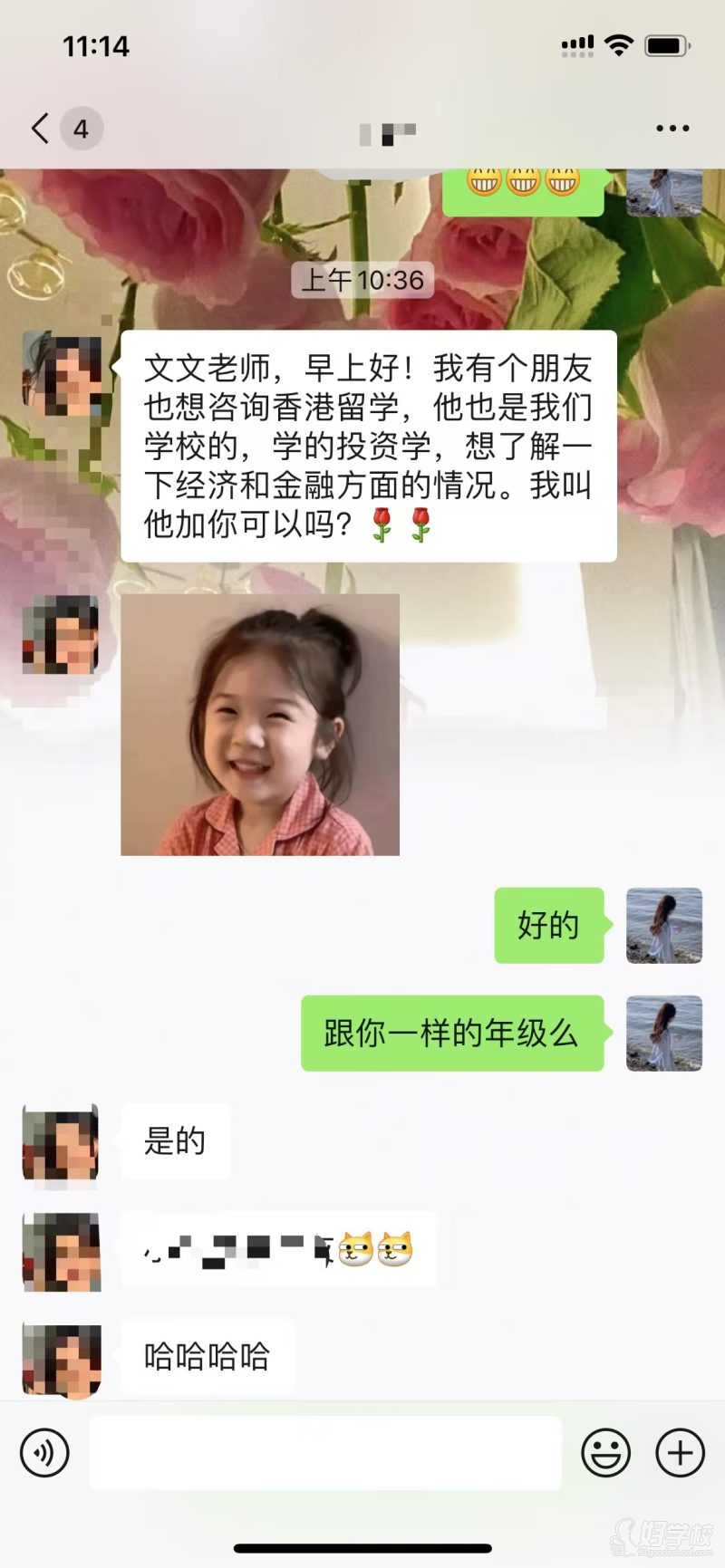Open my avatar beside 好的 message

click(663, 925)
